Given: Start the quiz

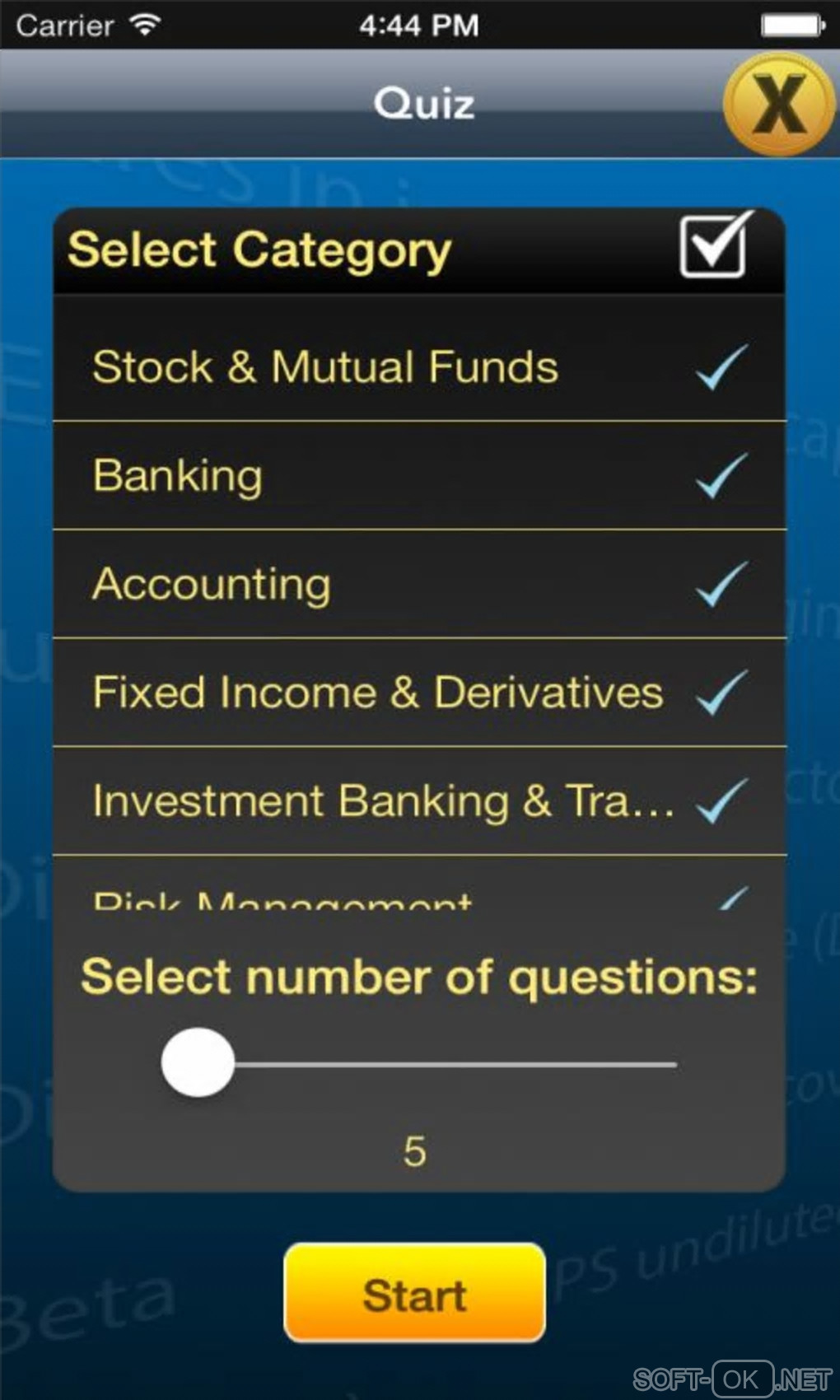Looking at the screenshot, I should (x=415, y=1294).
